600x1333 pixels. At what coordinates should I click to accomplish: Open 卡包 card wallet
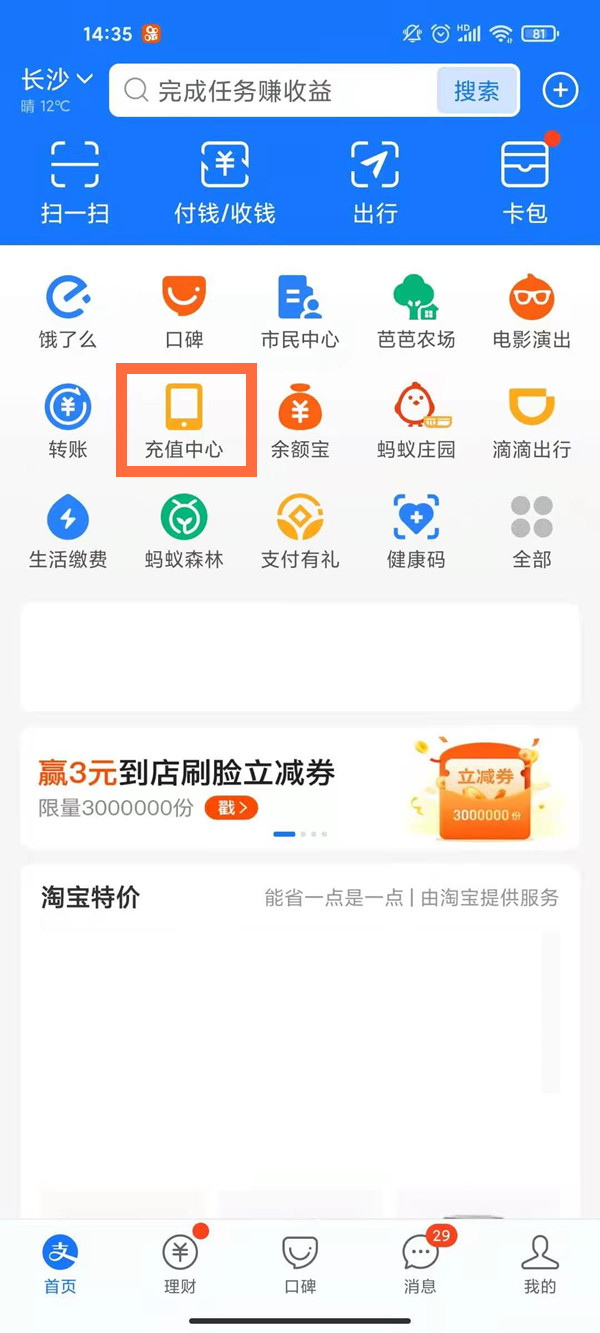[525, 182]
